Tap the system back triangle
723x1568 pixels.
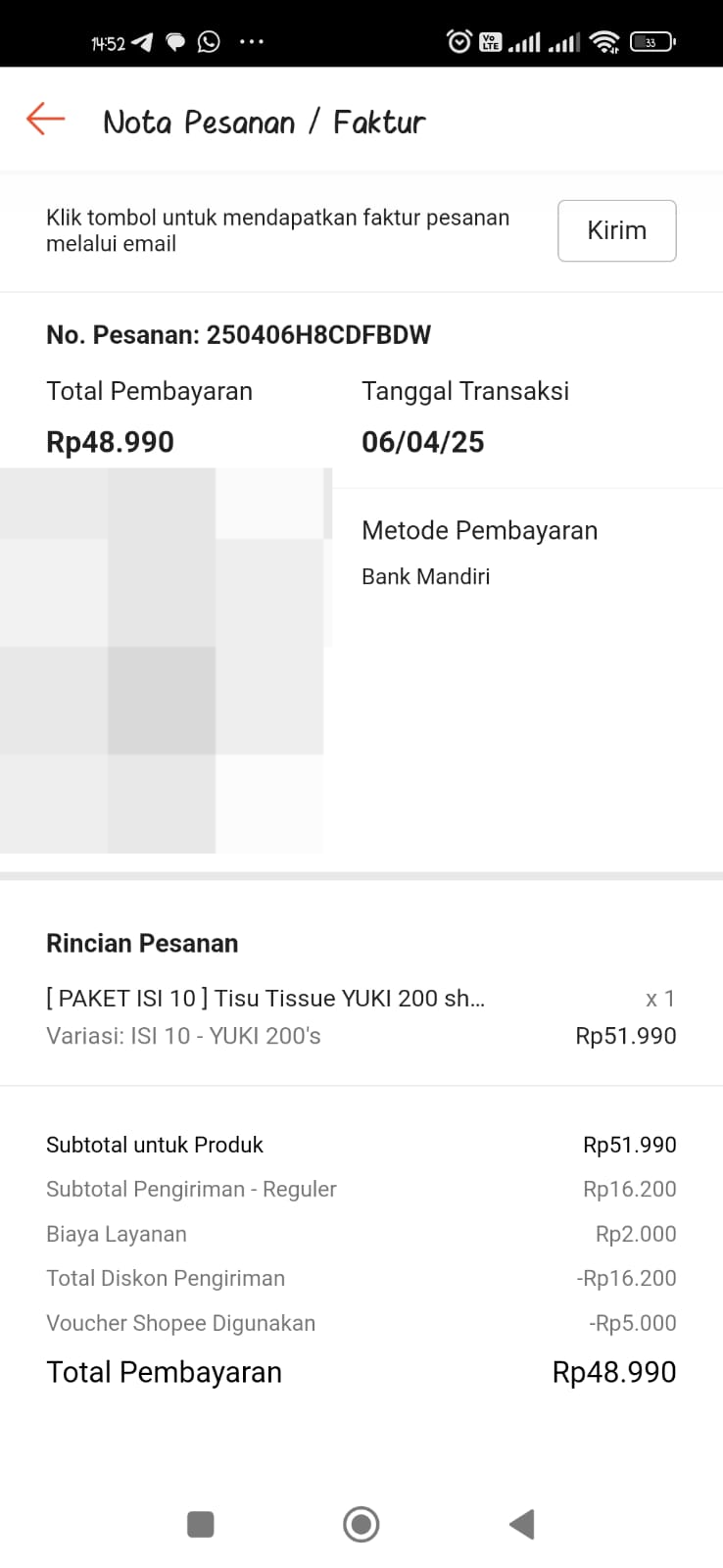(x=521, y=1524)
